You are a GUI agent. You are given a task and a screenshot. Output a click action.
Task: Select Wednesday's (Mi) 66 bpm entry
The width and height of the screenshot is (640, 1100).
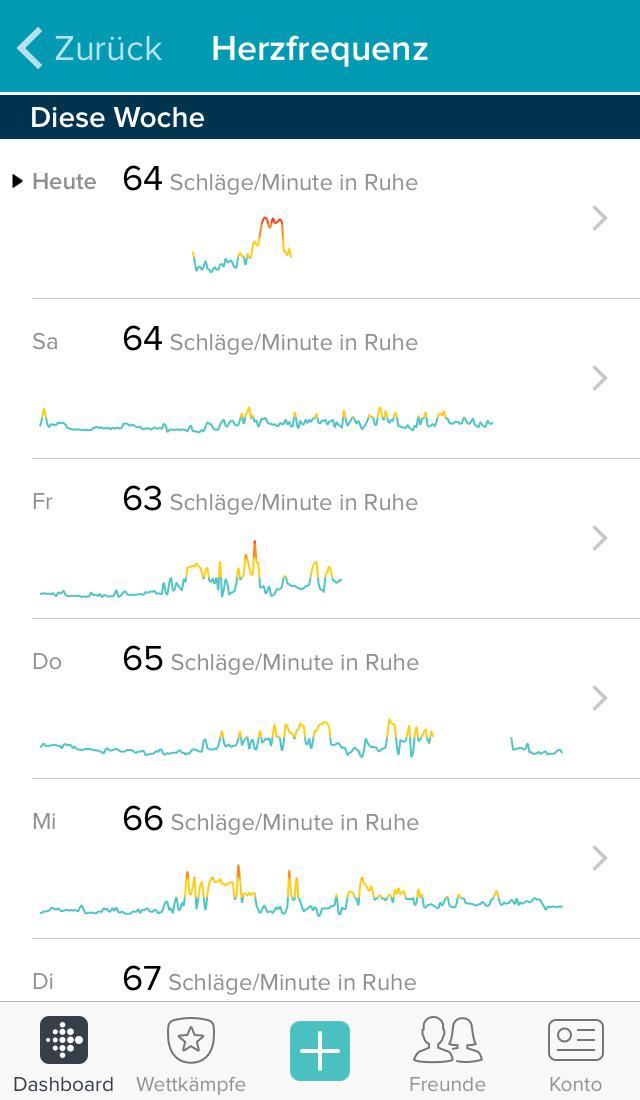point(320,859)
